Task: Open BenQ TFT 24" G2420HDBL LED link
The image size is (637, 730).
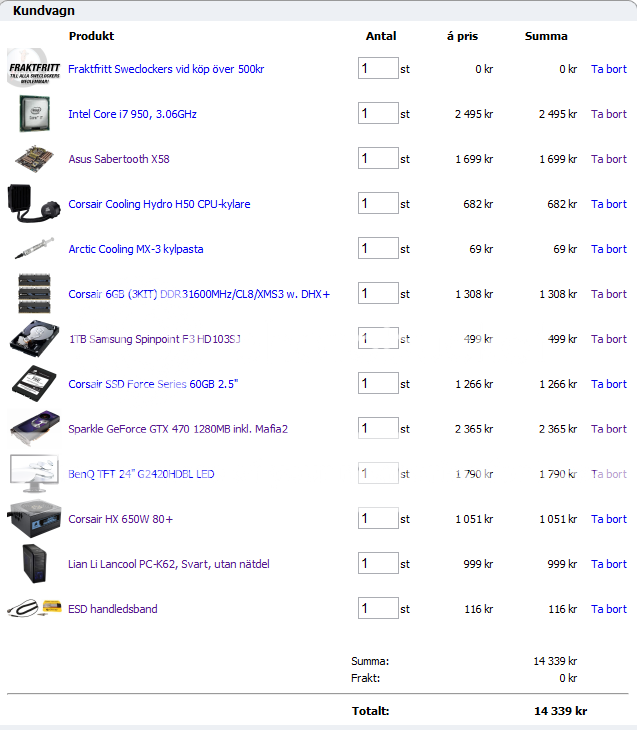Action: [x=141, y=474]
